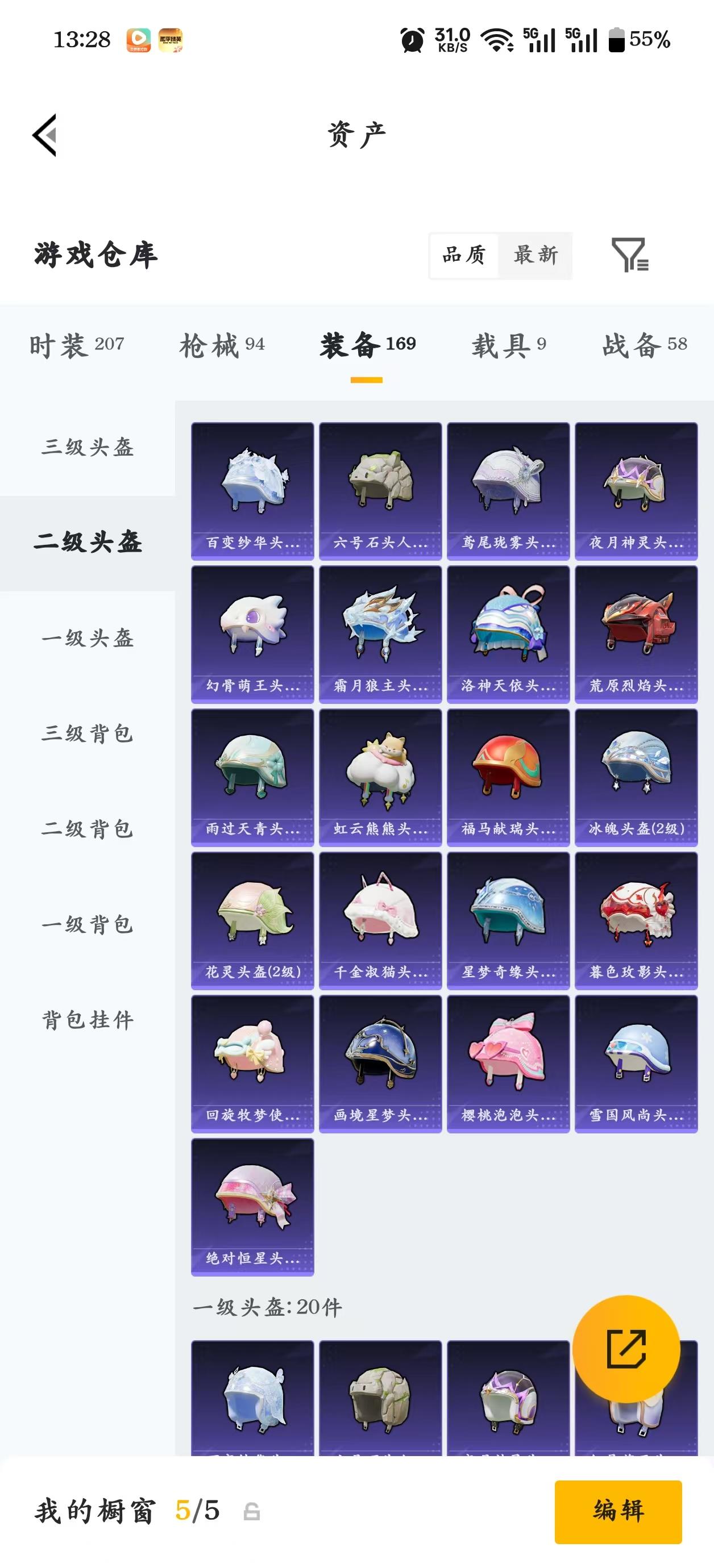Select 三级头盔 in the side menu
714x1568 pixels.
click(88, 448)
